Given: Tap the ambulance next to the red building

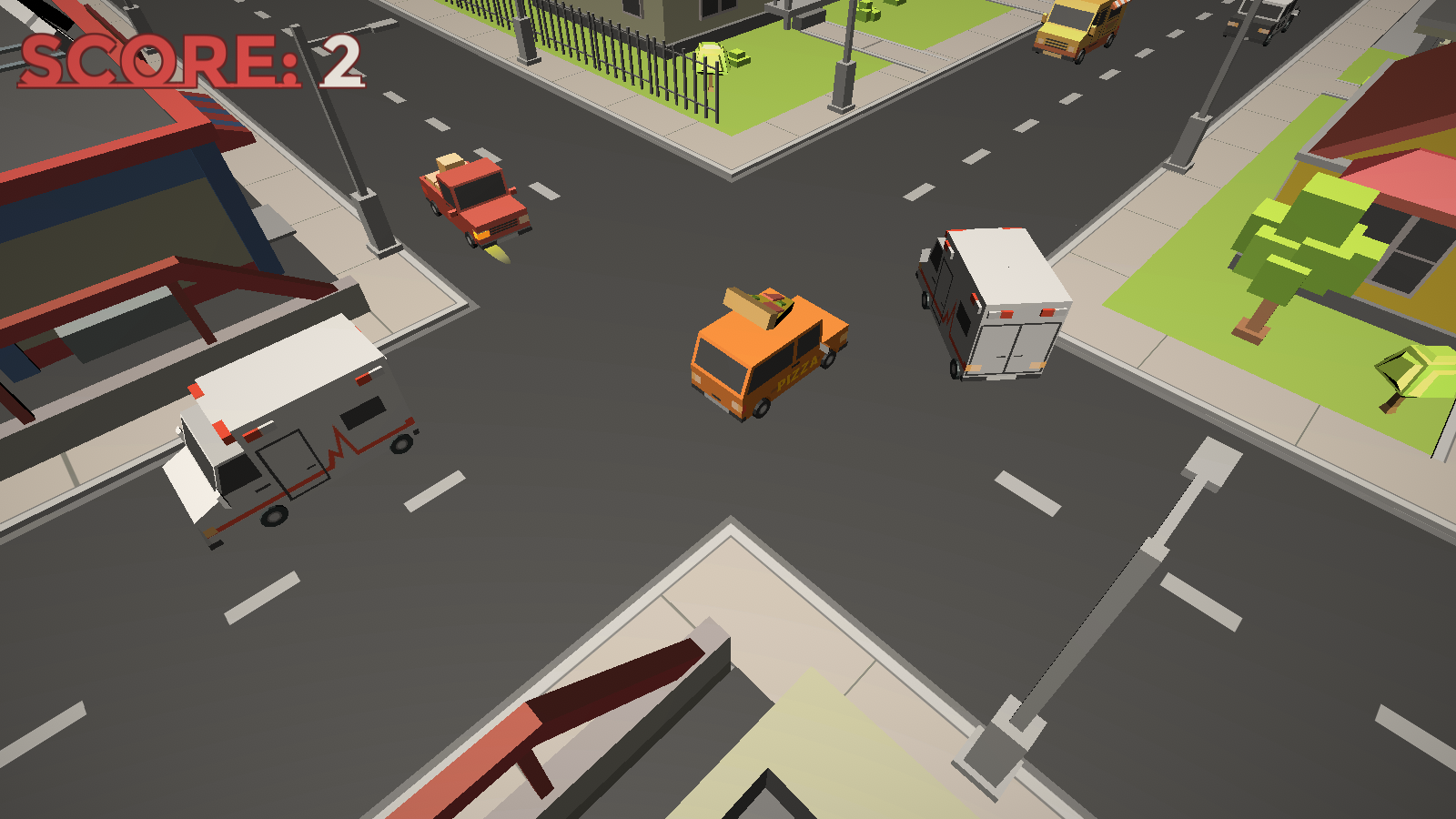Looking at the screenshot, I should (291, 428).
